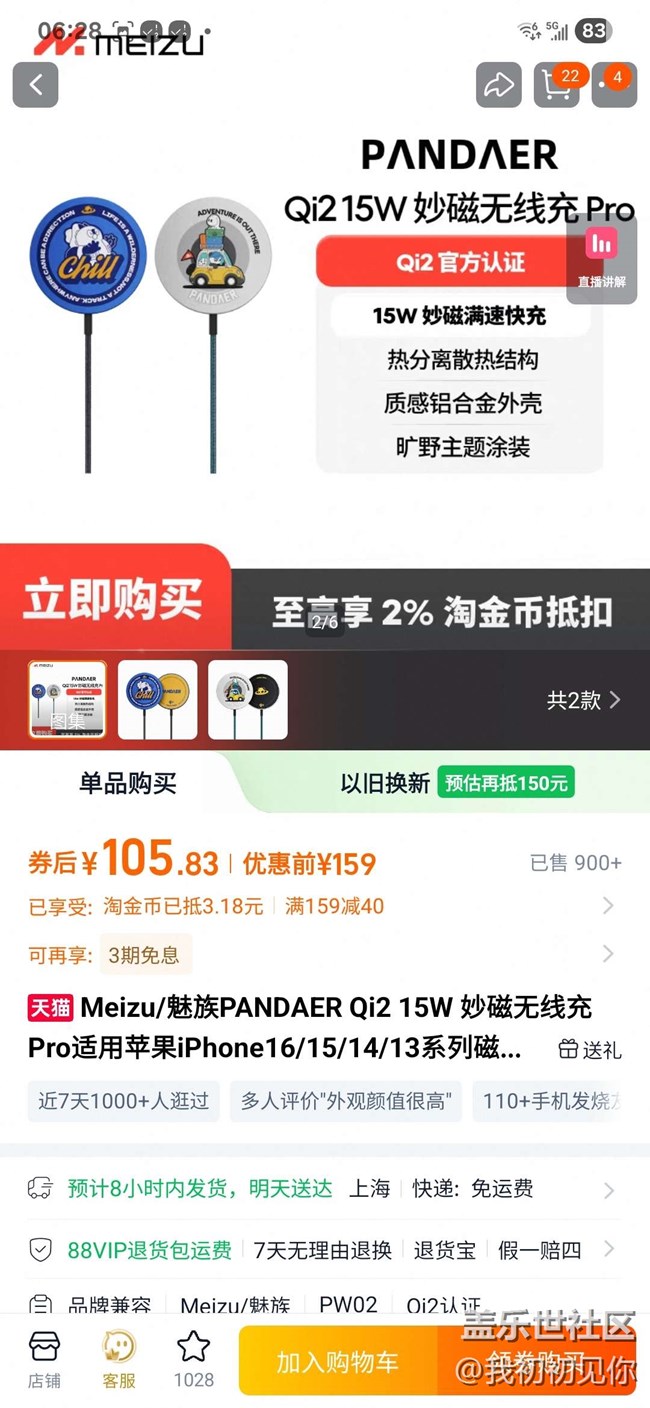Open the shopping cart icon
Viewport: 650px width, 1408px height.
click(x=556, y=85)
